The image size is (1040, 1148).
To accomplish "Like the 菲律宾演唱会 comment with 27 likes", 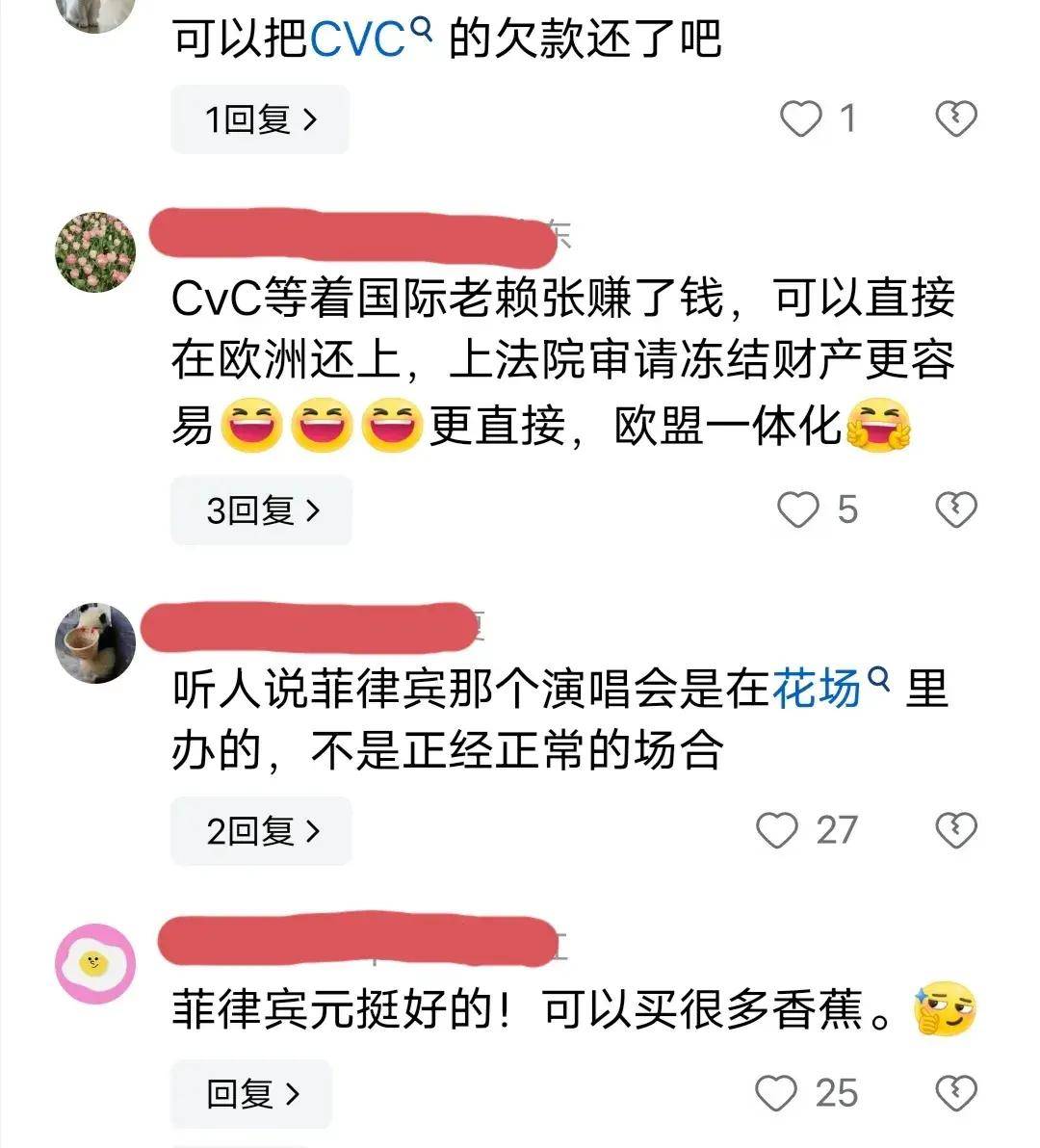I will [x=777, y=830].
